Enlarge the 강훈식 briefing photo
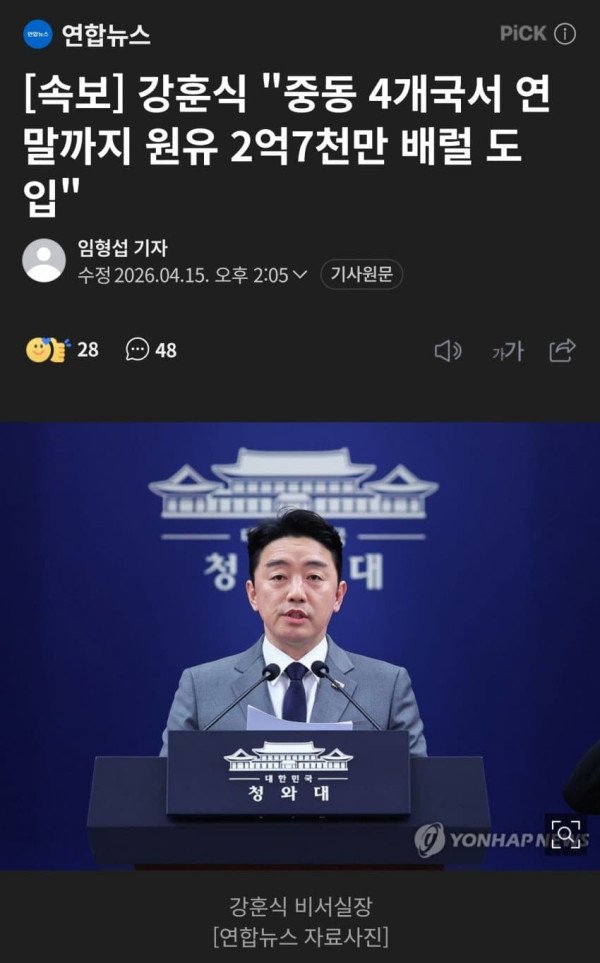This screenshot has width=600, height=963. 566,833
